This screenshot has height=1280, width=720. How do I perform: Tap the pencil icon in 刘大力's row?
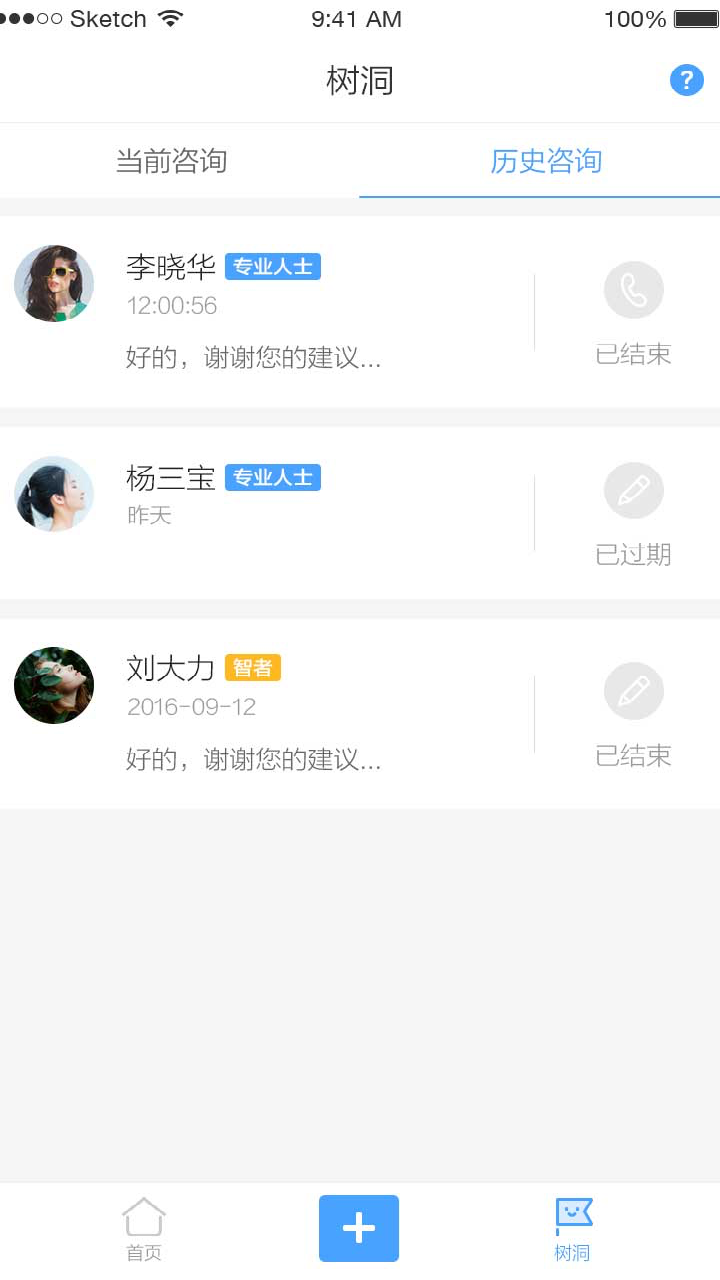pos(633,691)
